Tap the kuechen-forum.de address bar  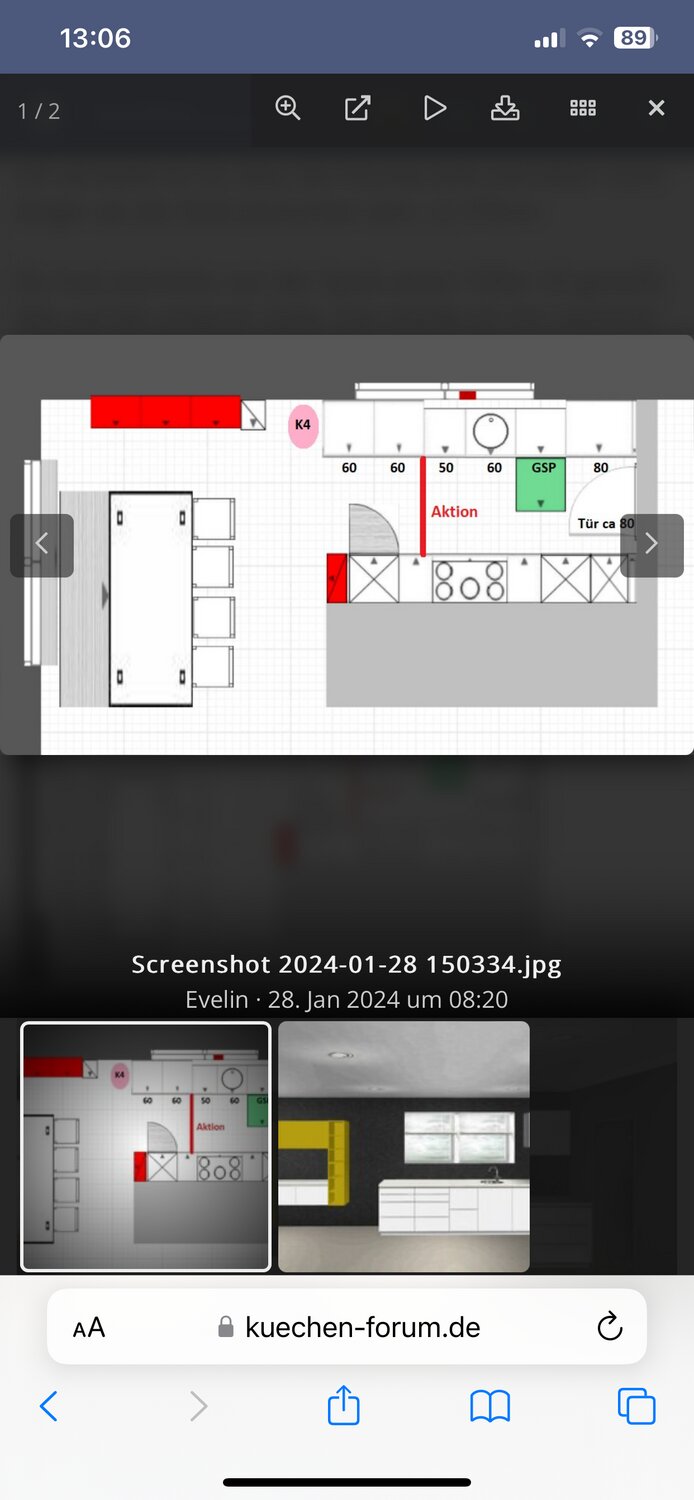click(x=350, y=1327)
